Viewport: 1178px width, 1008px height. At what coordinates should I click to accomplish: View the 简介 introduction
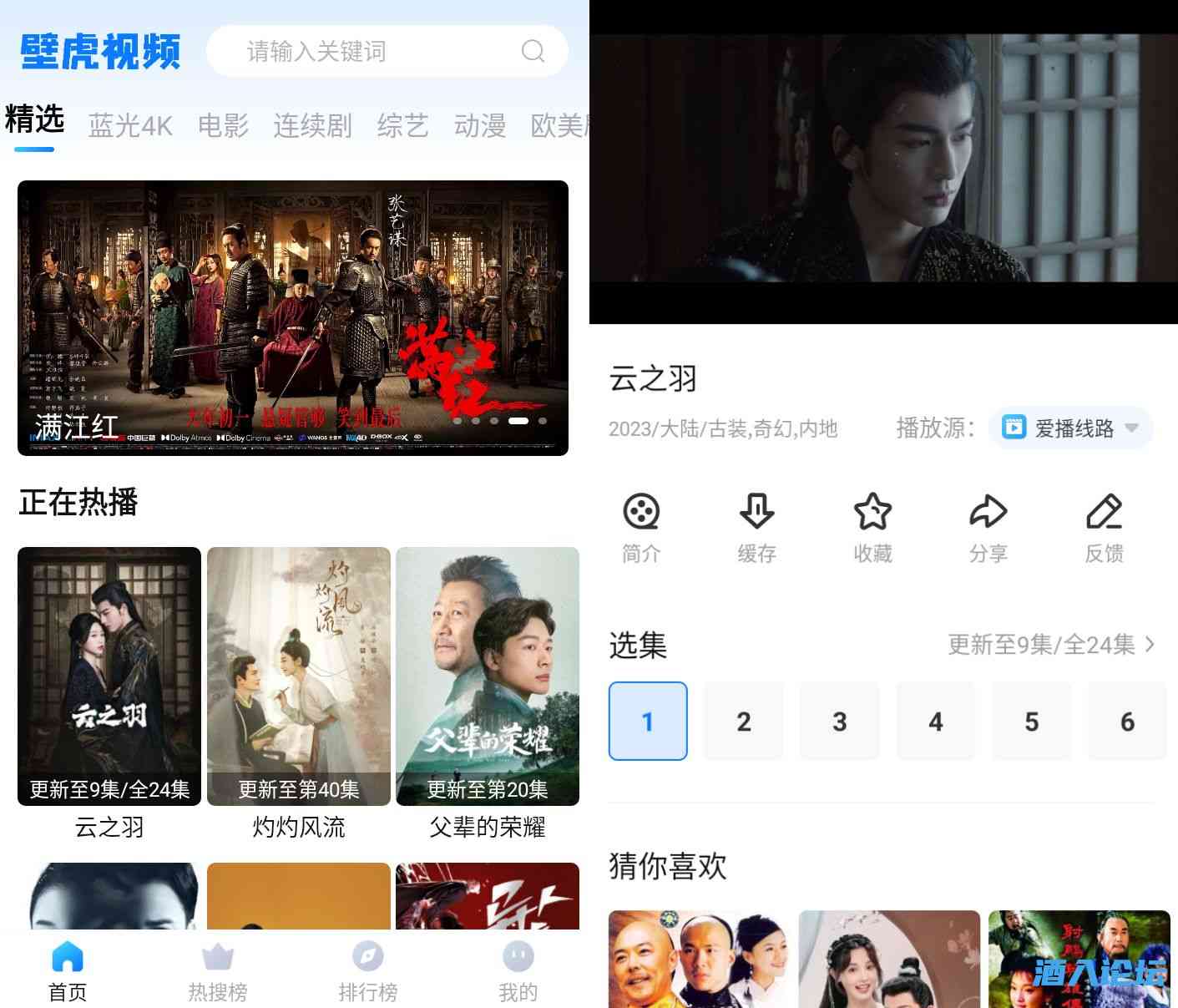641,528
